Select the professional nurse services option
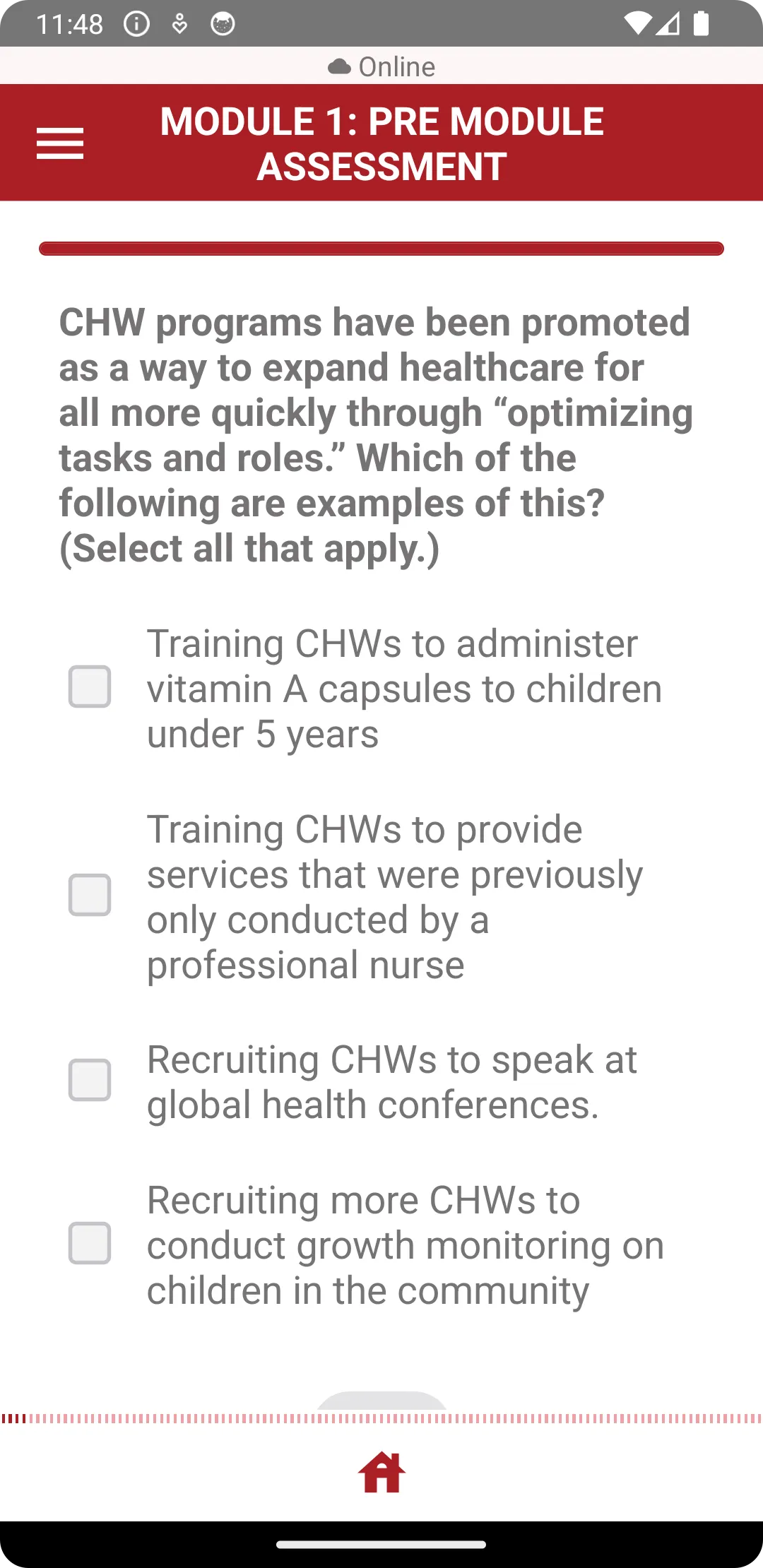The image size is (763, 1568). pyautogui.click(x=90, y=895)
